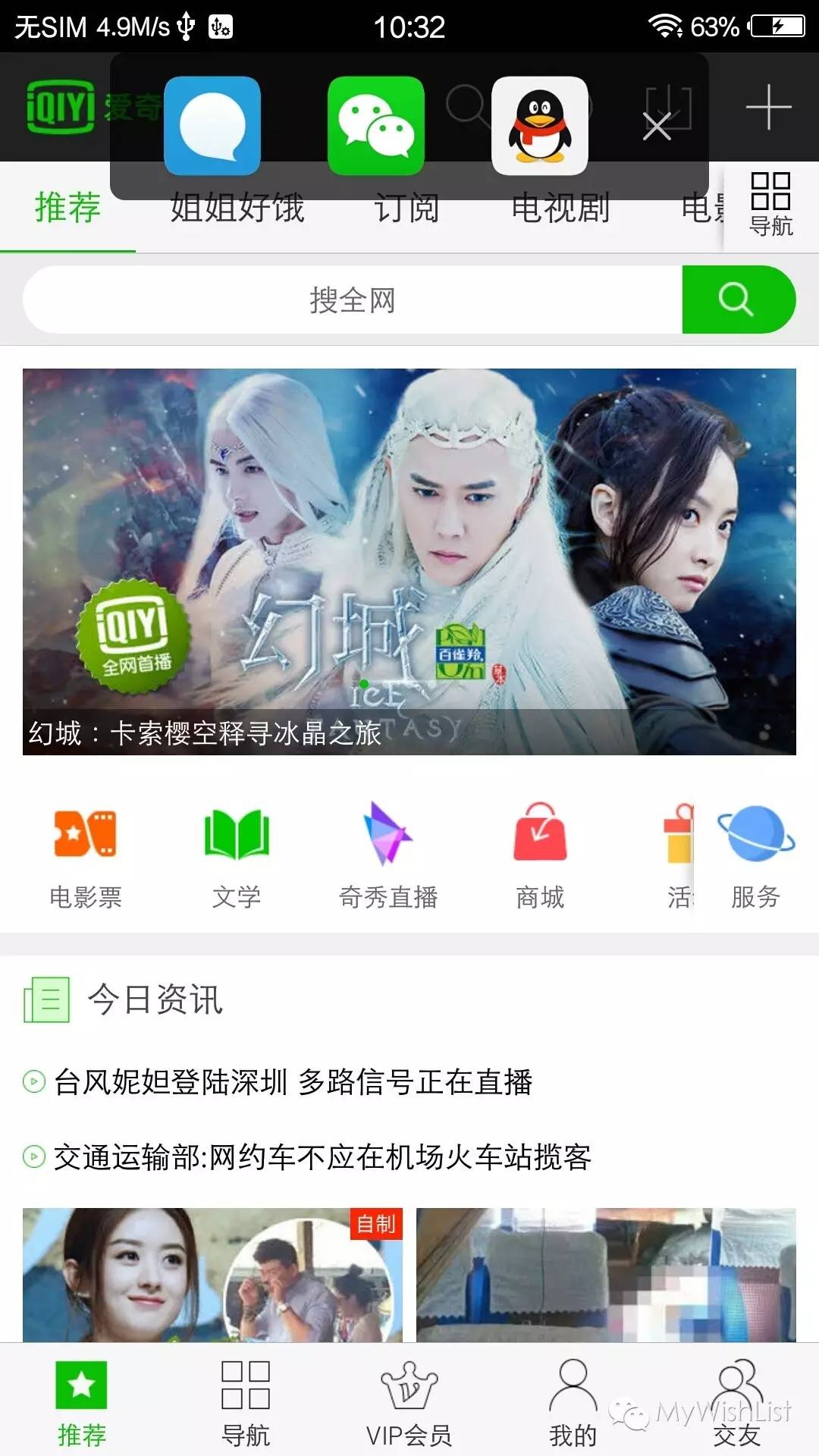Tap the 搜全网 search field
The width and height of the screenshot is (819, 1456).
(x=353, y=300)
